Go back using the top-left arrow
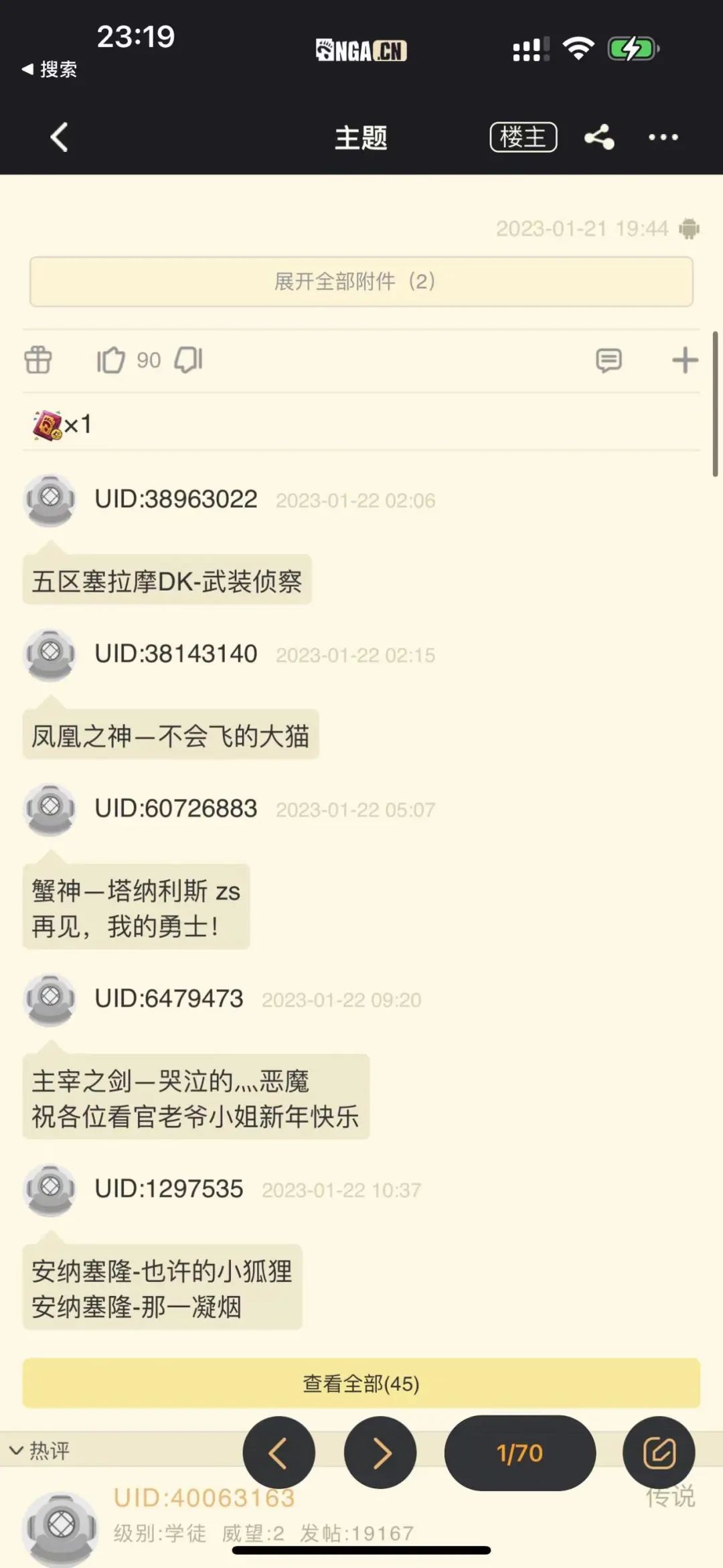 coord(59,137)
